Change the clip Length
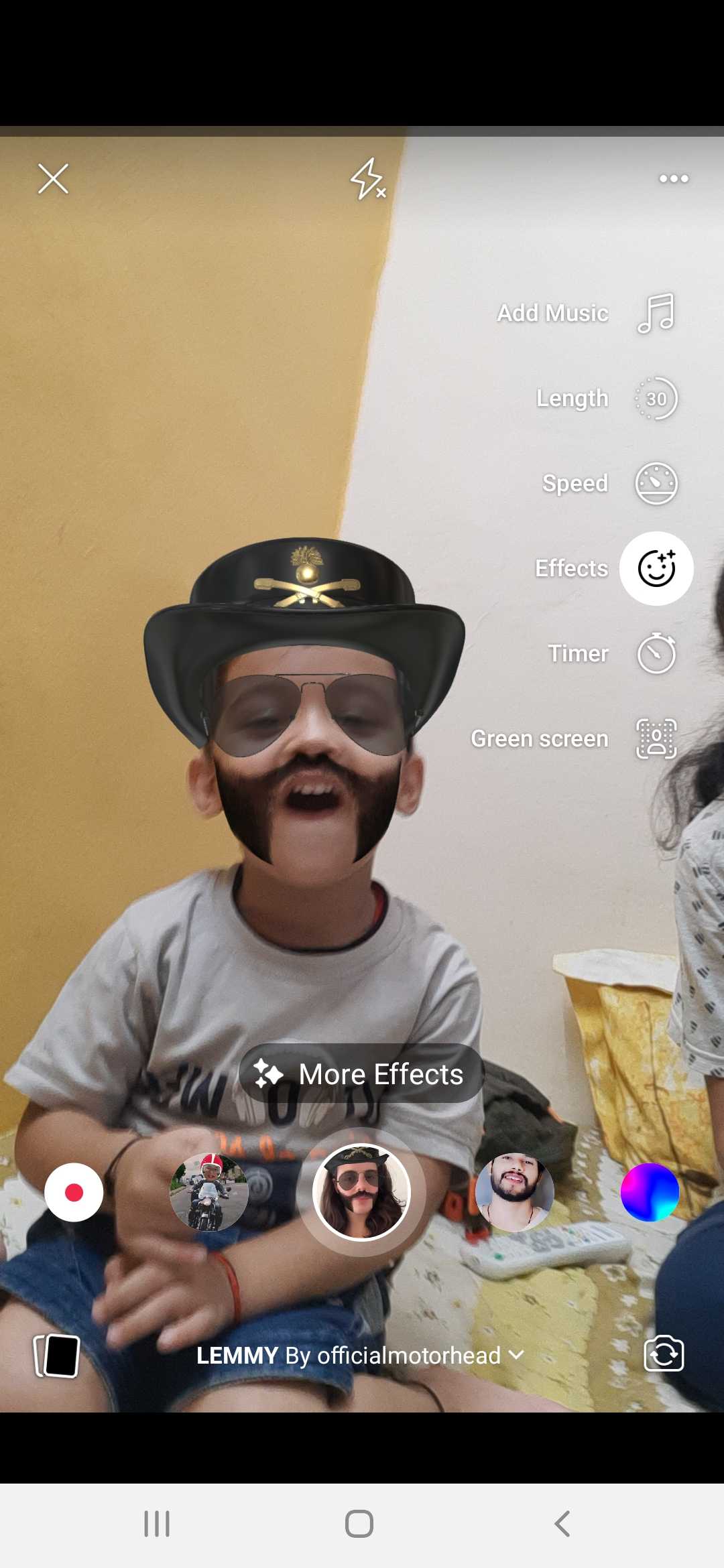Screen dimensions: 724x1568 tap(655, 399)
